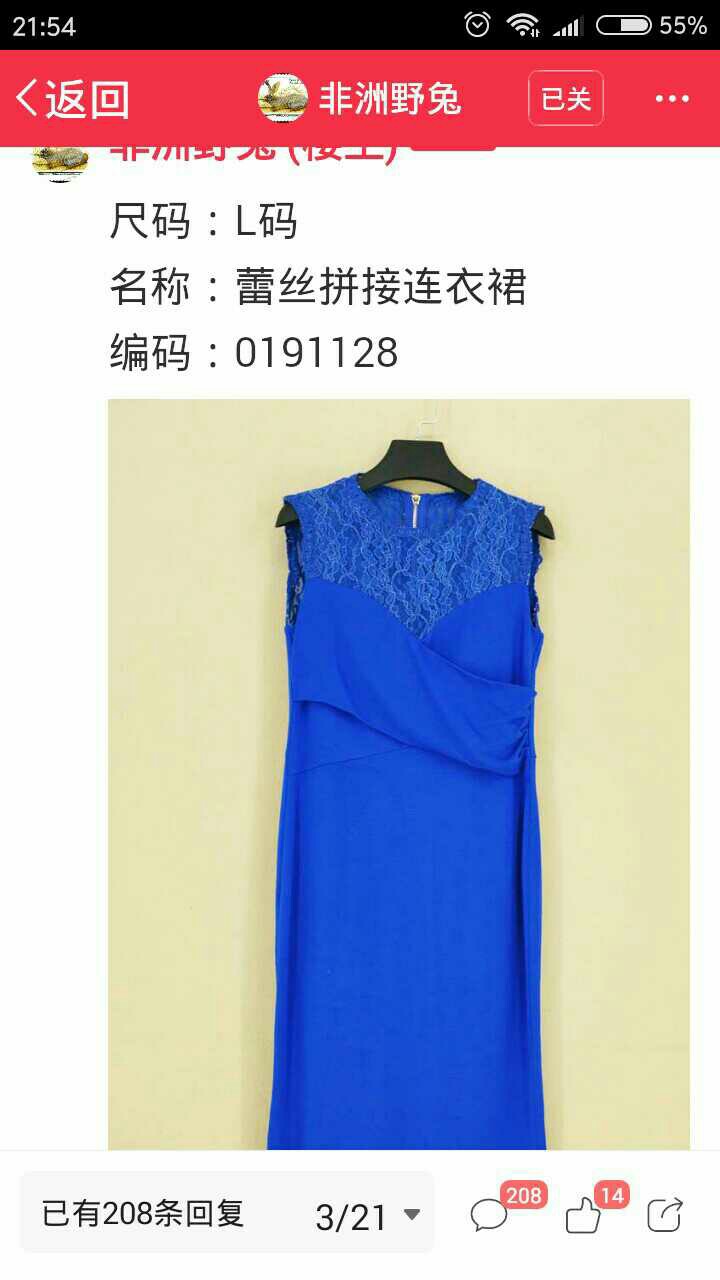Open the poster's avatar beside the post
720x1280 pixels.
click(x=60, y=162)
